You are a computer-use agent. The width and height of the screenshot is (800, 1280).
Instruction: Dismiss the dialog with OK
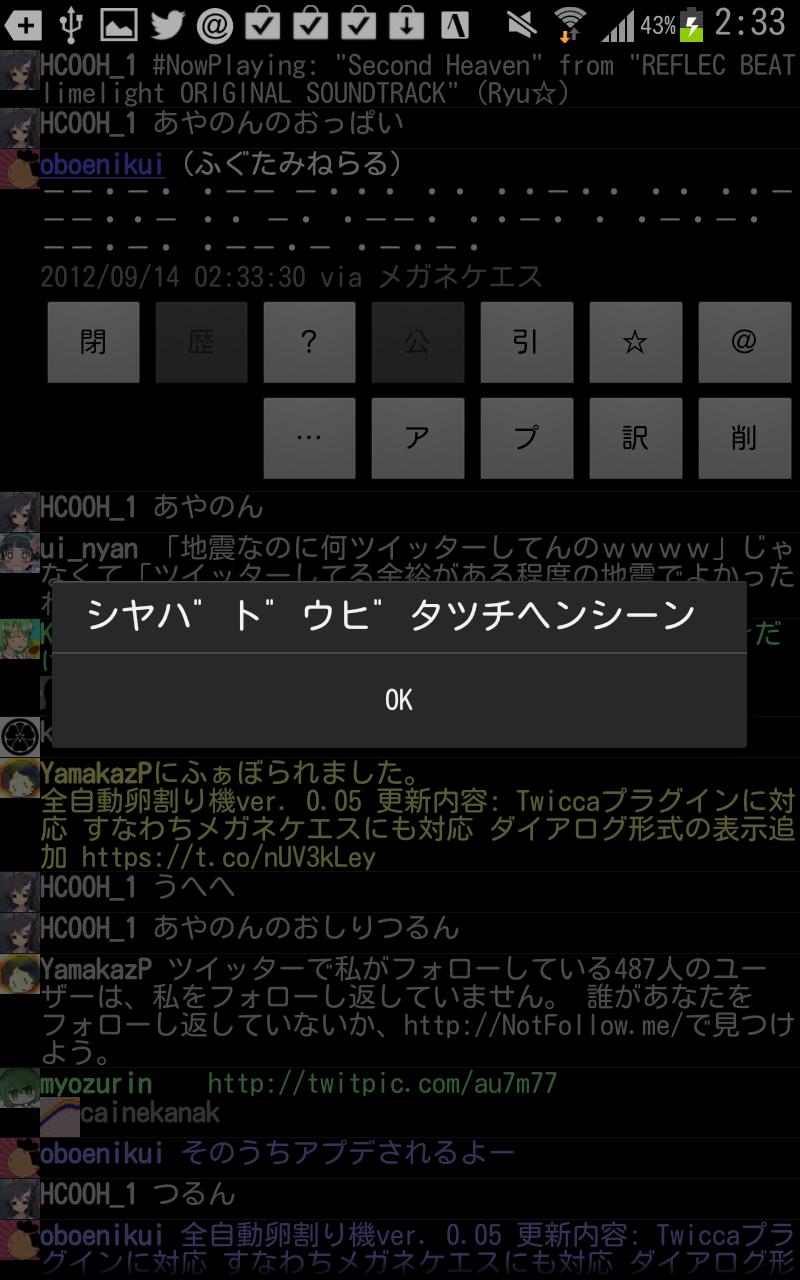click(399, 700)
